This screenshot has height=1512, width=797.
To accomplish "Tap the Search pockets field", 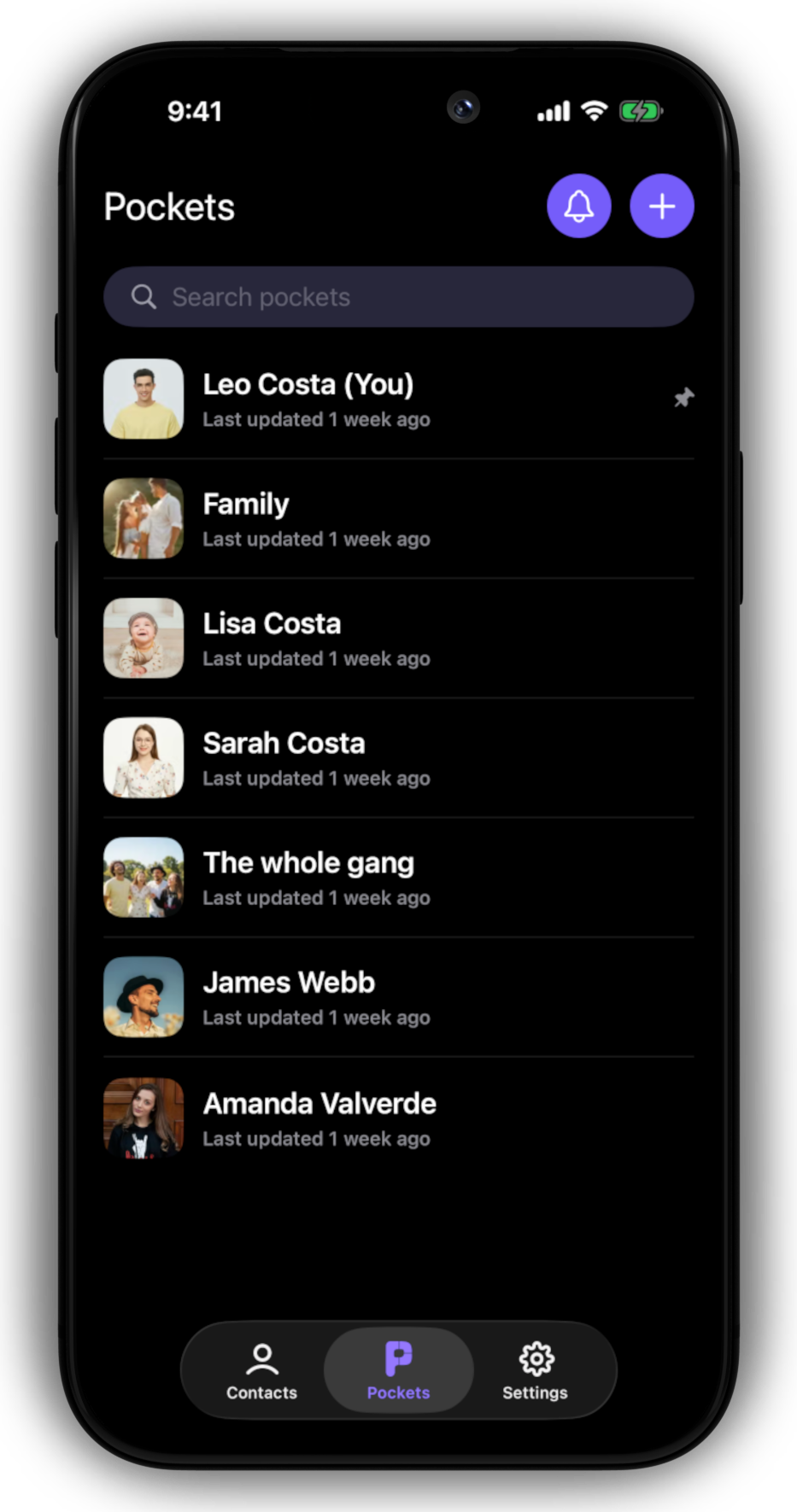I will [398, 297].
